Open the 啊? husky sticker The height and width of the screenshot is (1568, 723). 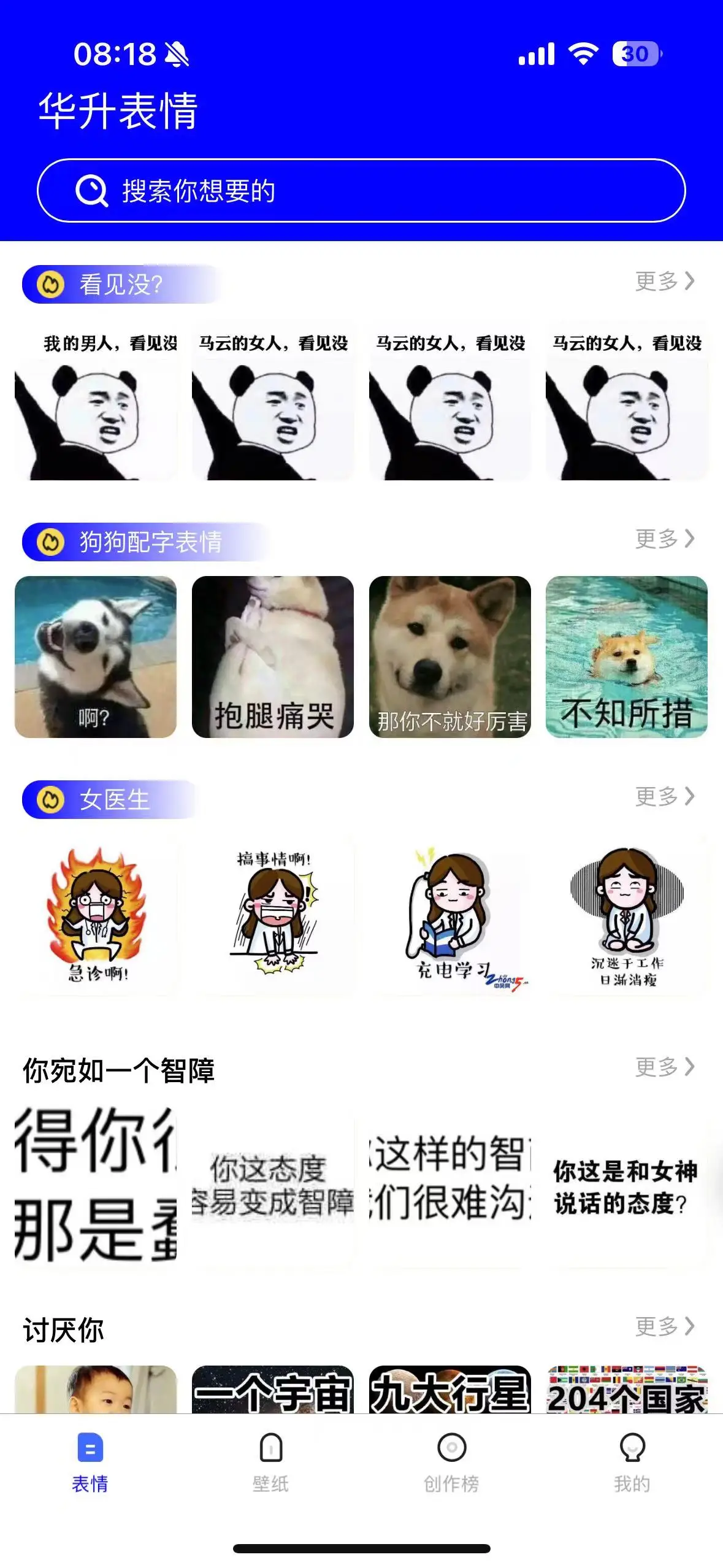pos(96,656)
